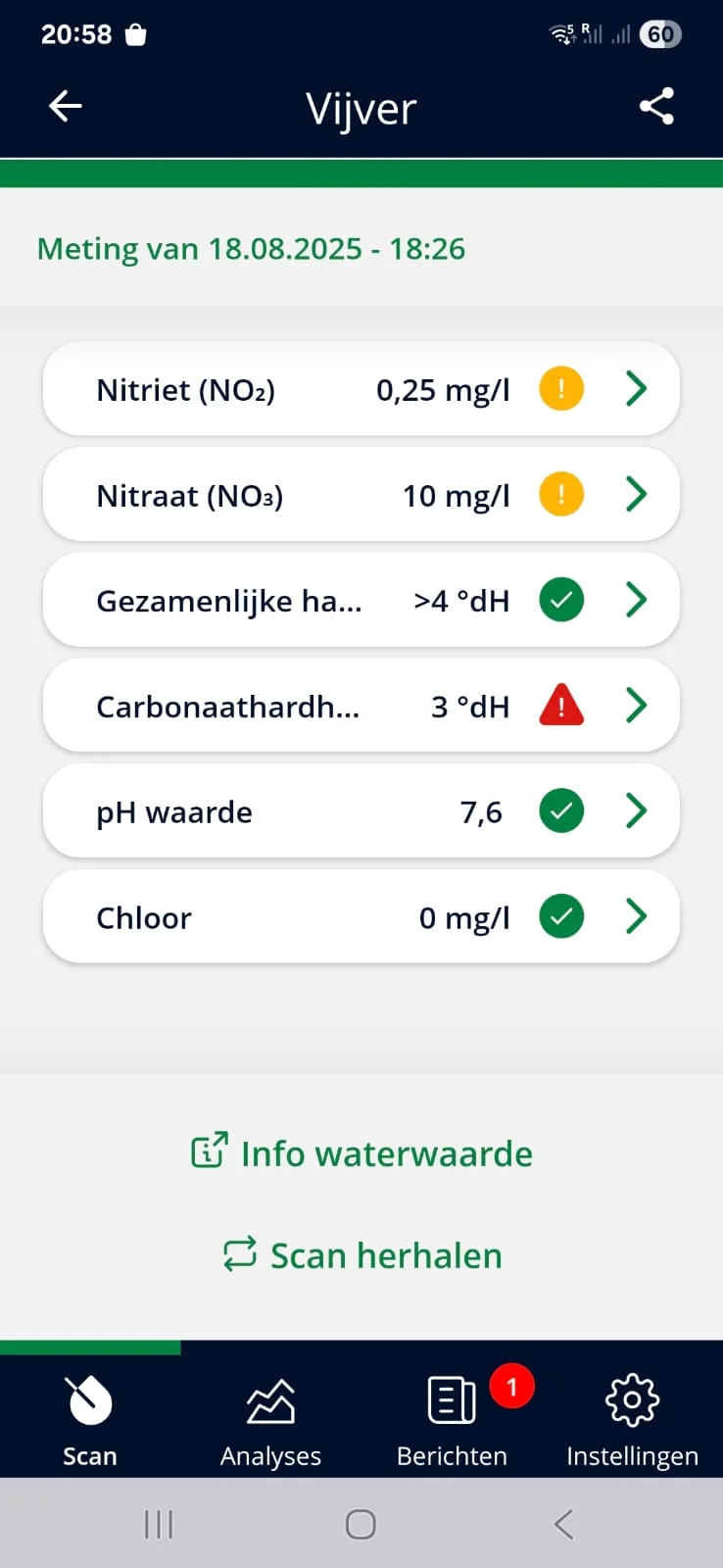
Task: Open the Chloor 0 mg/l result
Action: tap(361, 918)
